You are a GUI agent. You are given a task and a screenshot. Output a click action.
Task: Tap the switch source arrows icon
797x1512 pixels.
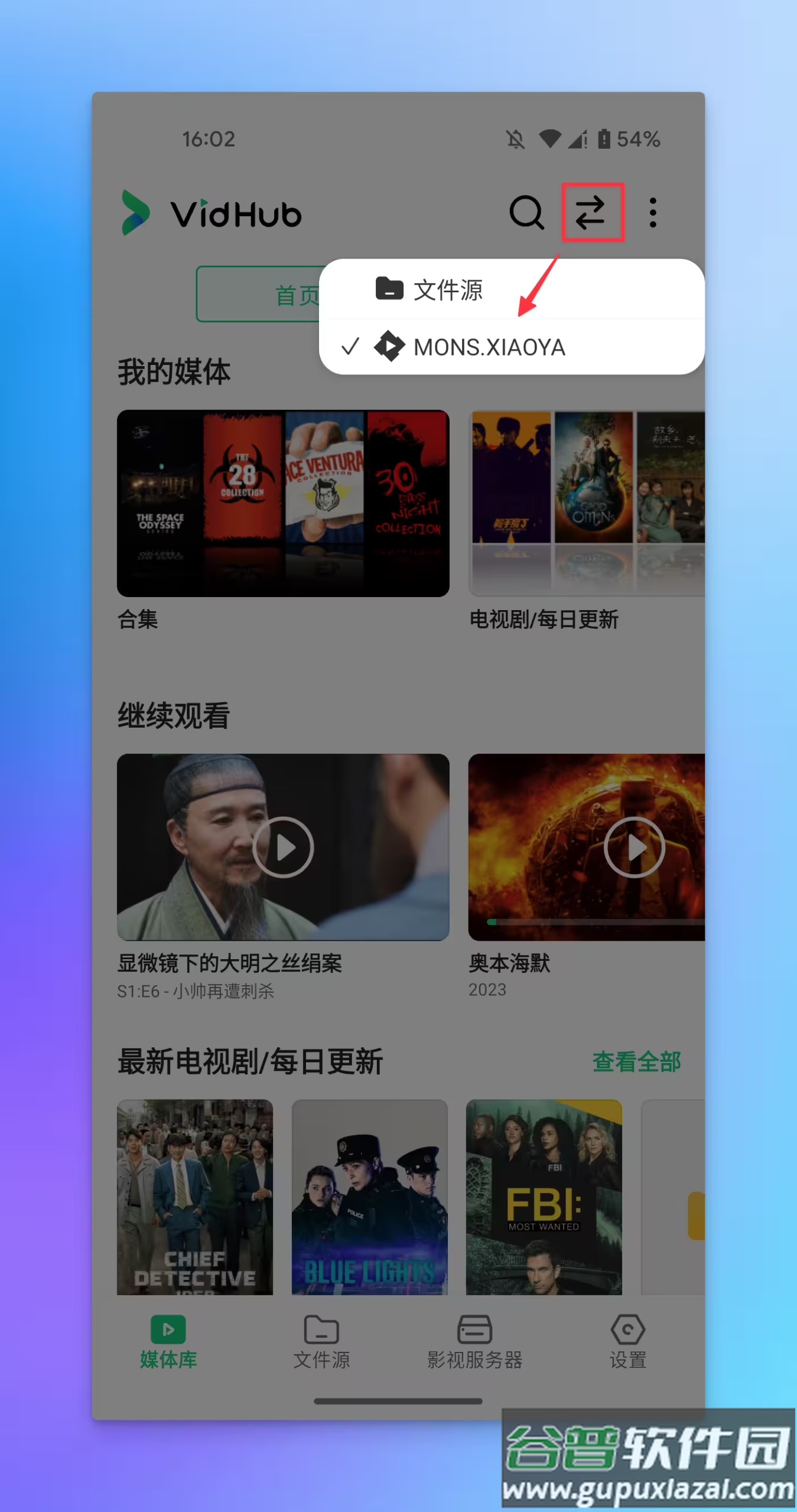[x=591, y=213]
